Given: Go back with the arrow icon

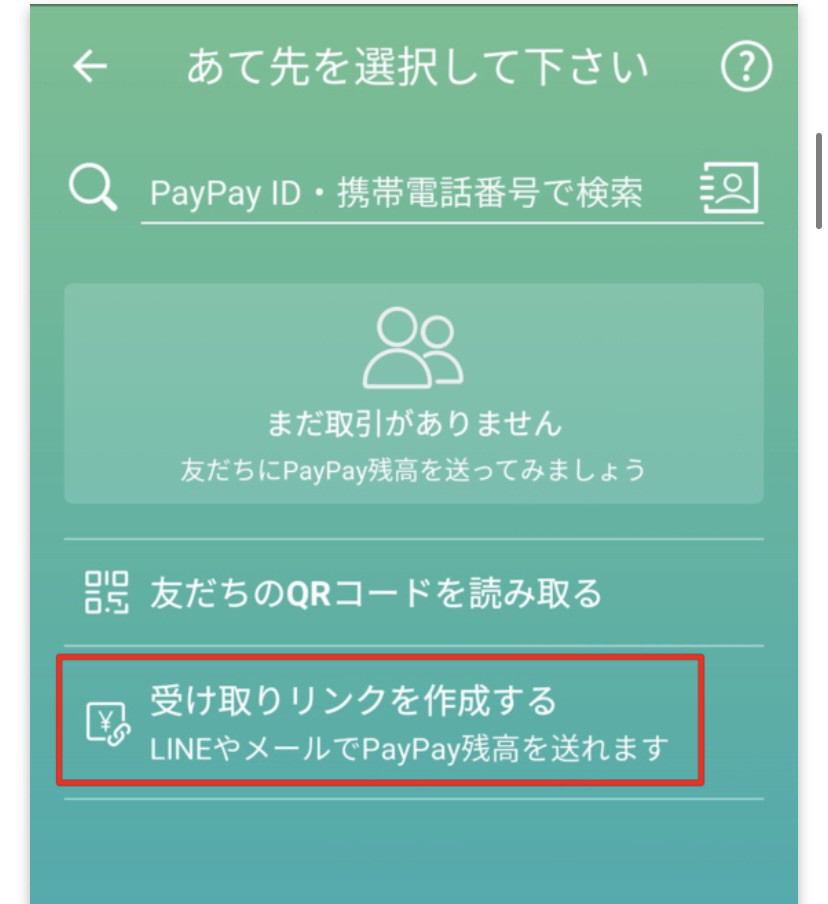Looking at the screenshot, I should pos(90,68).
